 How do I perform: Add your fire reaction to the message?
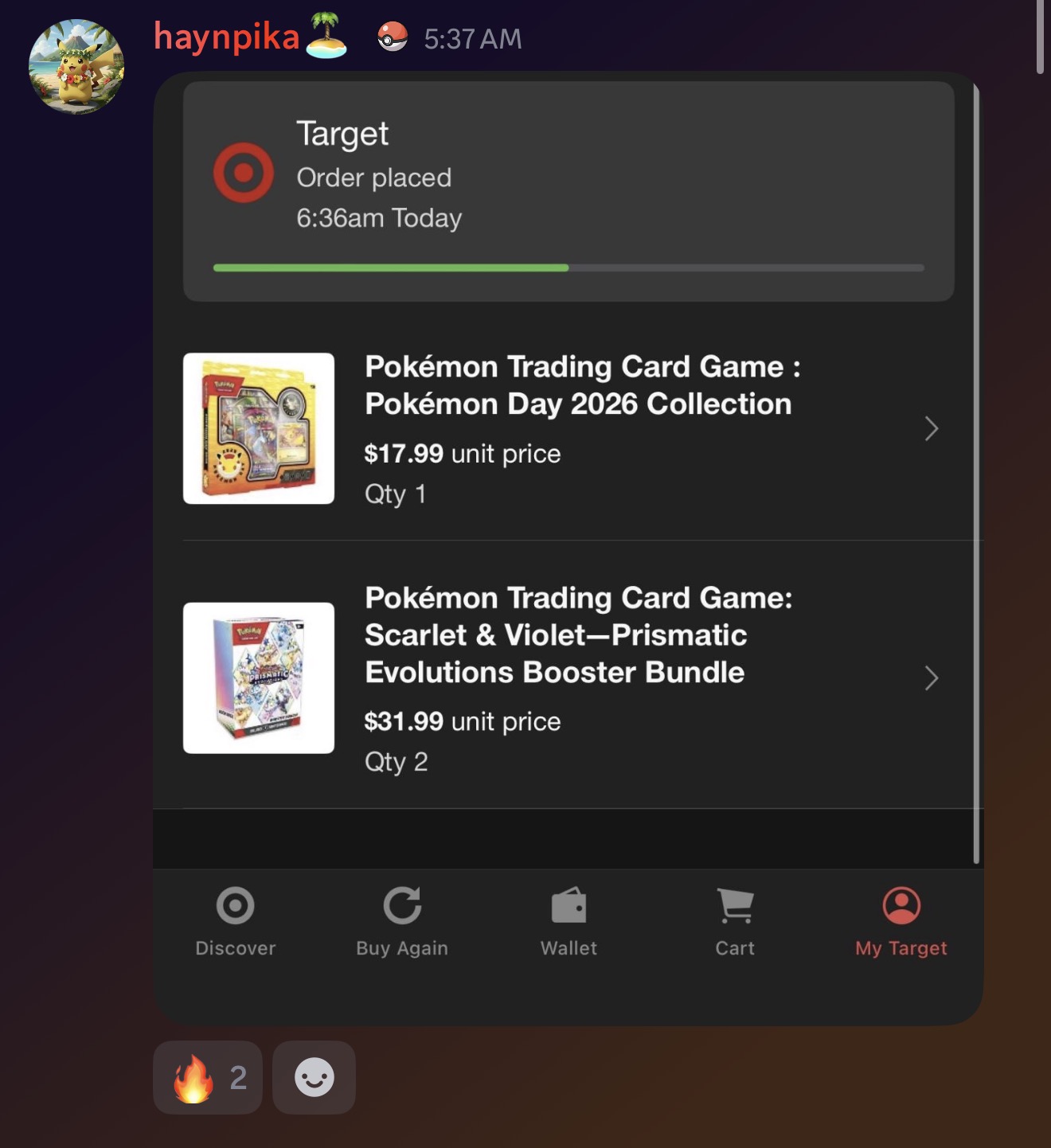[207, 1077]
